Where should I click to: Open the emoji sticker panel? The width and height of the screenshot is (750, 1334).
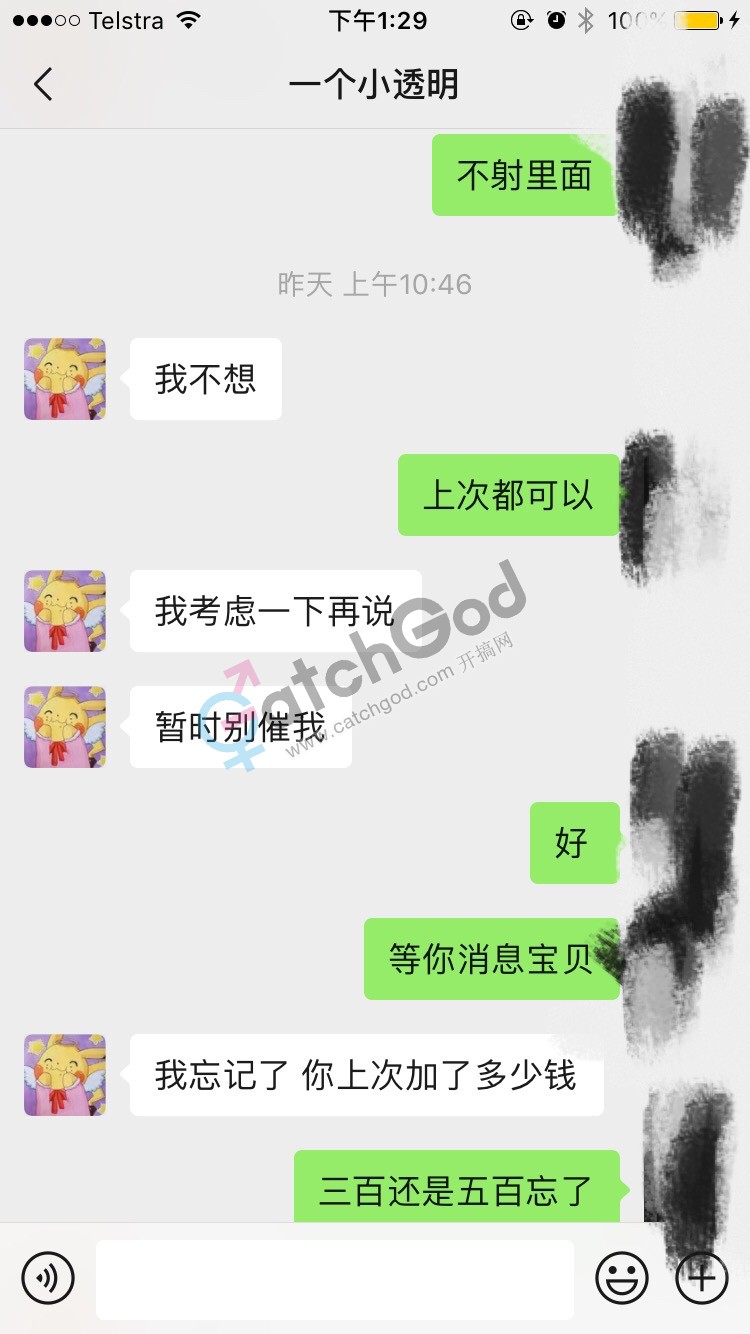[x=621, y=1278]
